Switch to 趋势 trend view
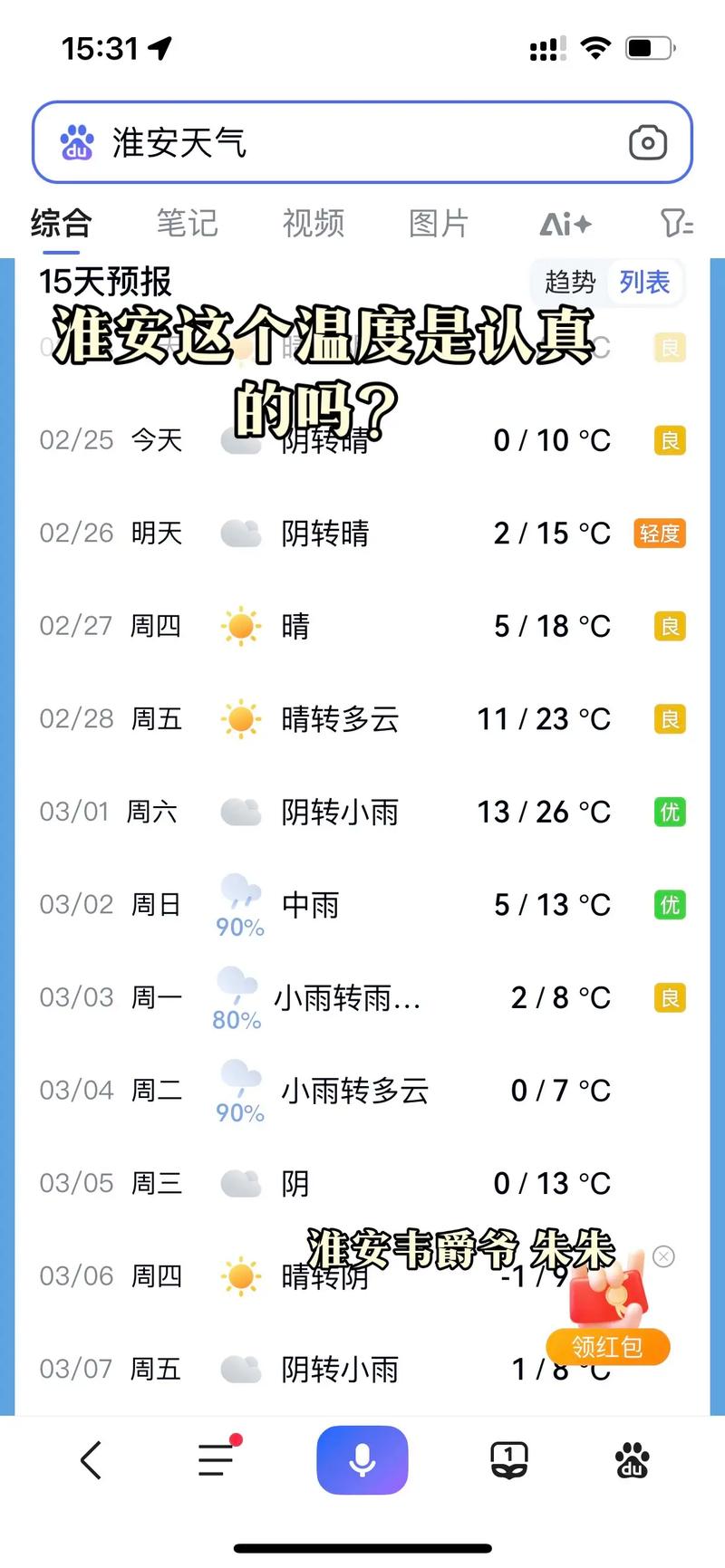Image resolution: width=725 pixels, height=1568 pixels. click(568, 283)
